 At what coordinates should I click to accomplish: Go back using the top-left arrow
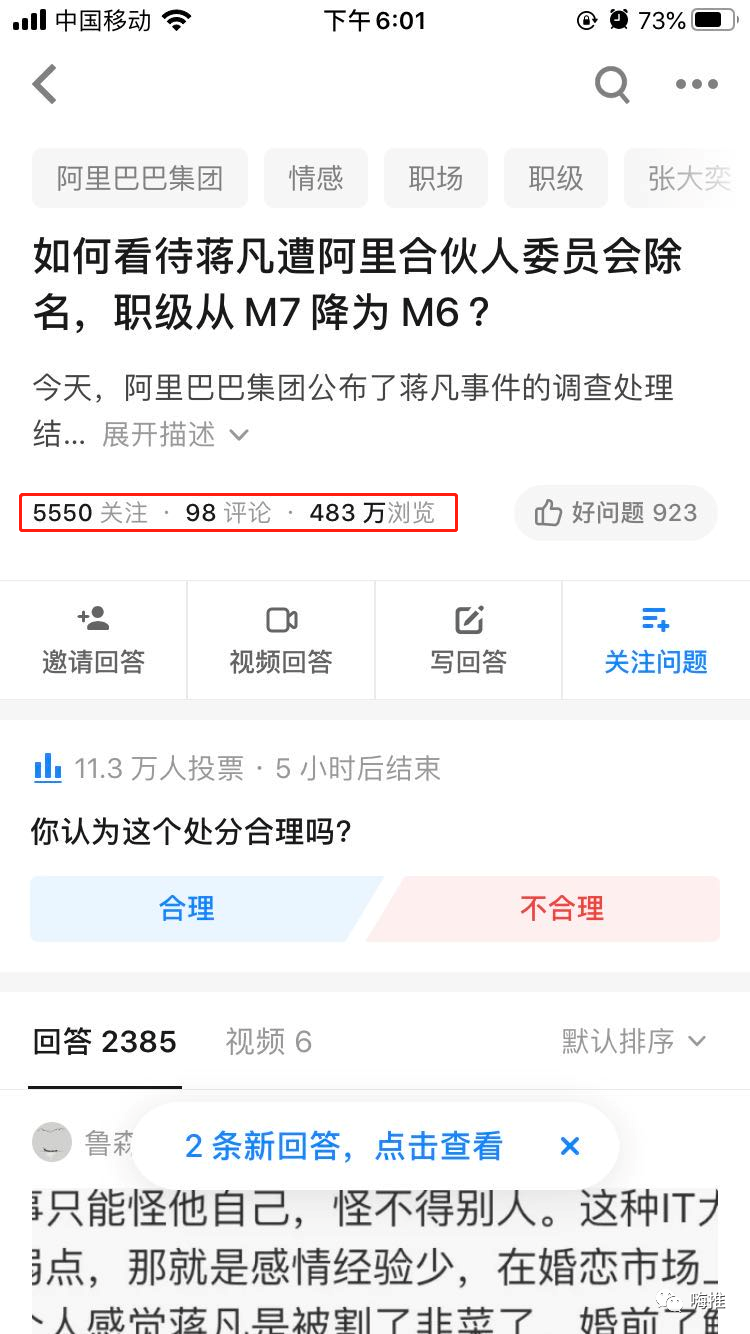[45, 85]
